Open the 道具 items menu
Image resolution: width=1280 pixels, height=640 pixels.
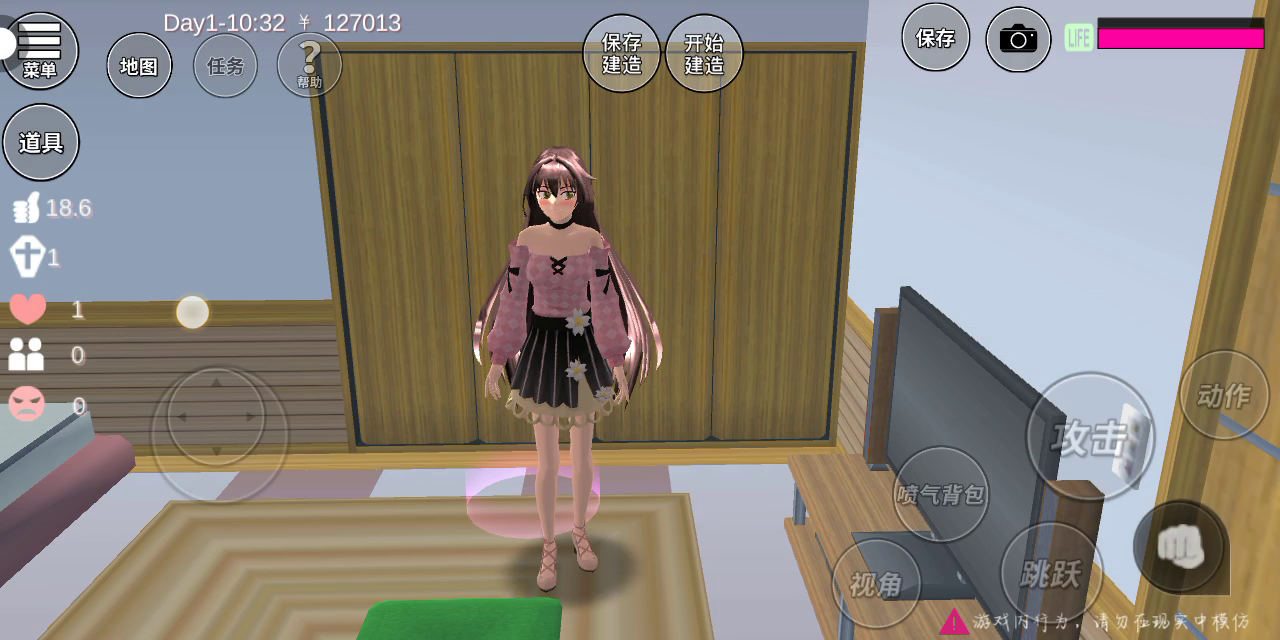[x=41, y=142]
